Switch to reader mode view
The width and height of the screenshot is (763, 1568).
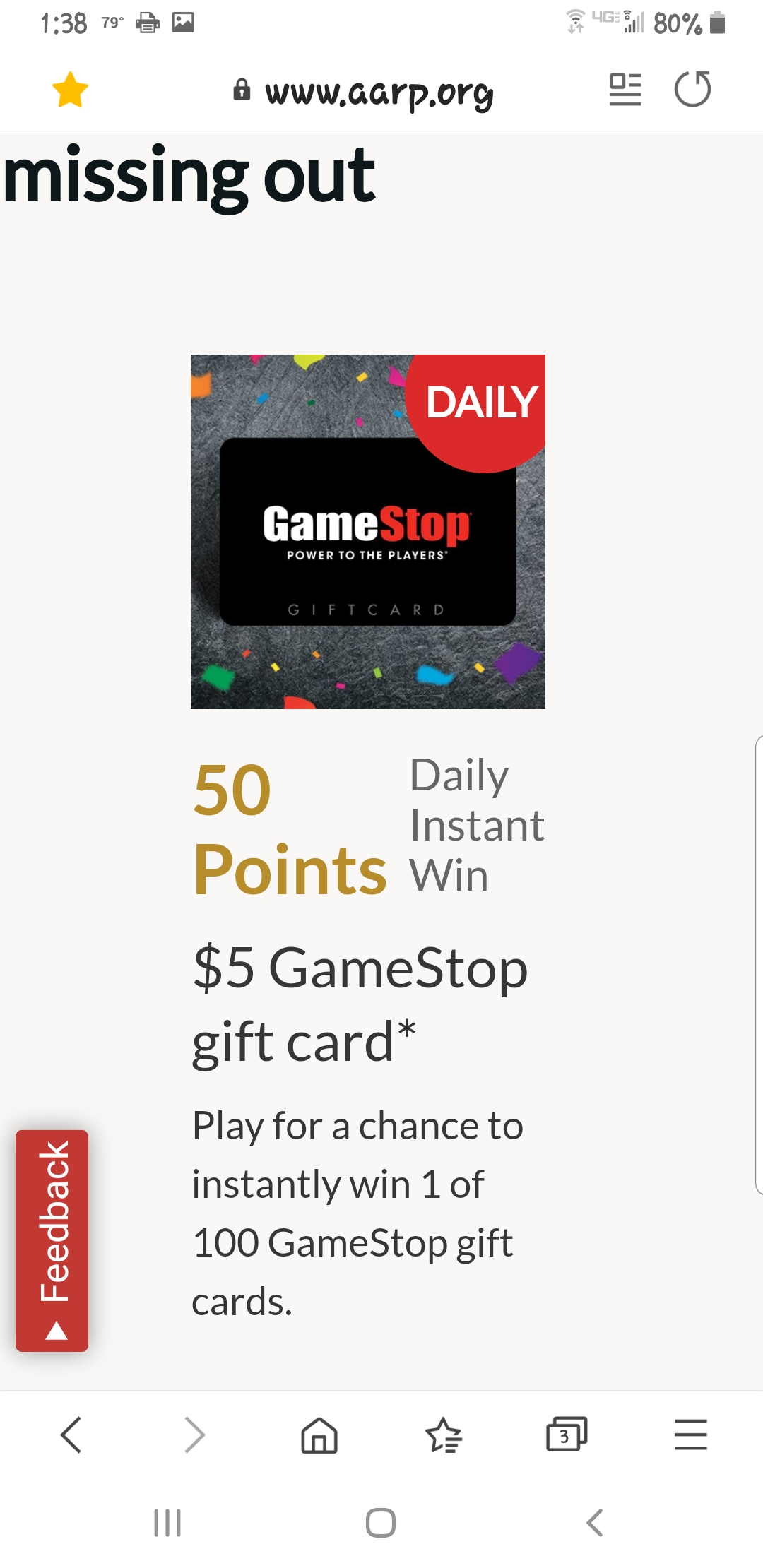(x=625, y=90)
